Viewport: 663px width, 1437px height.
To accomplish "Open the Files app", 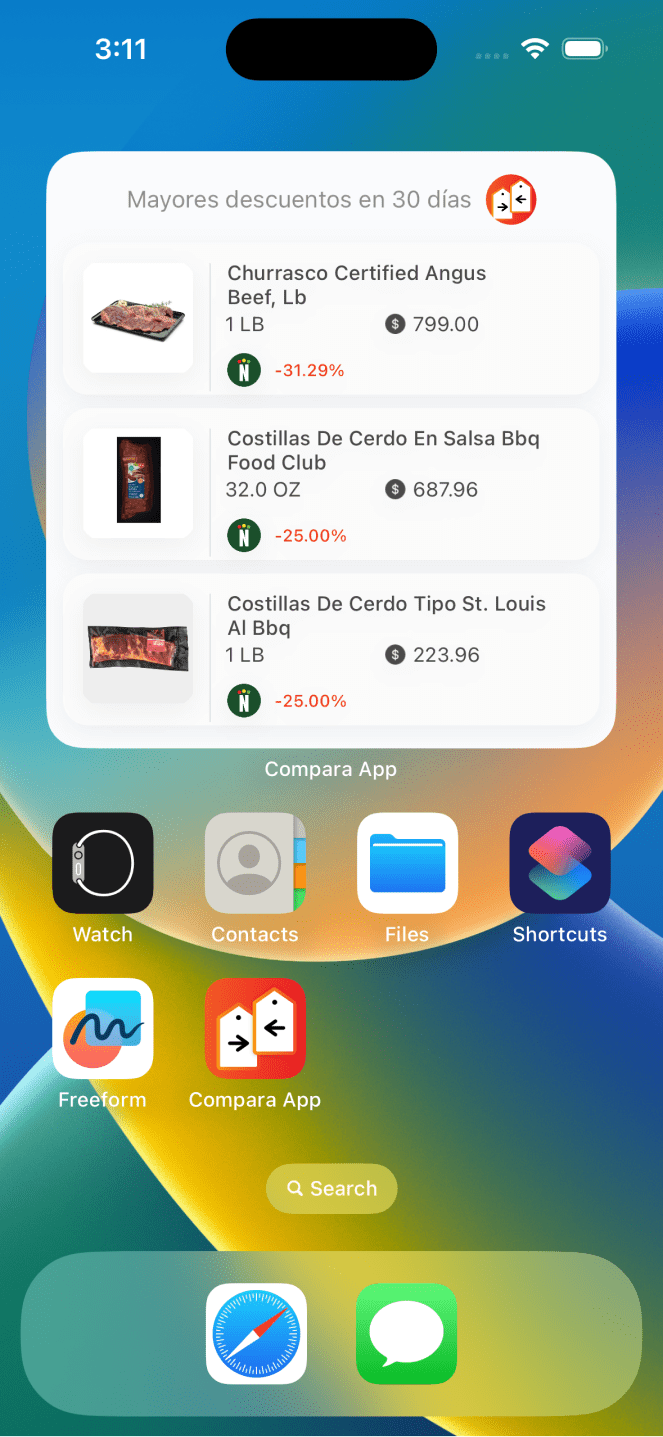I will pos(407,863).
